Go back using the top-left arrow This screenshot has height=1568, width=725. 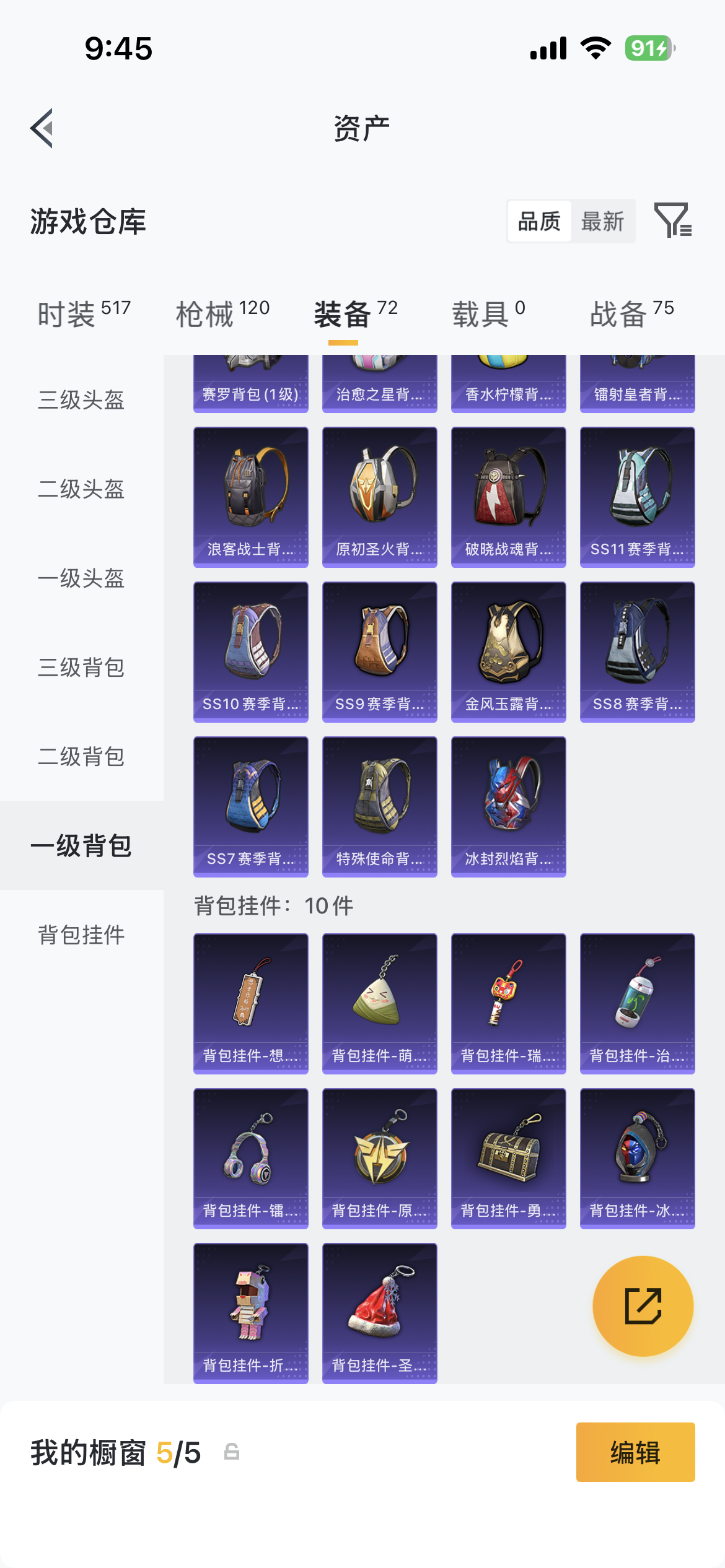click(x=42, y=128)
